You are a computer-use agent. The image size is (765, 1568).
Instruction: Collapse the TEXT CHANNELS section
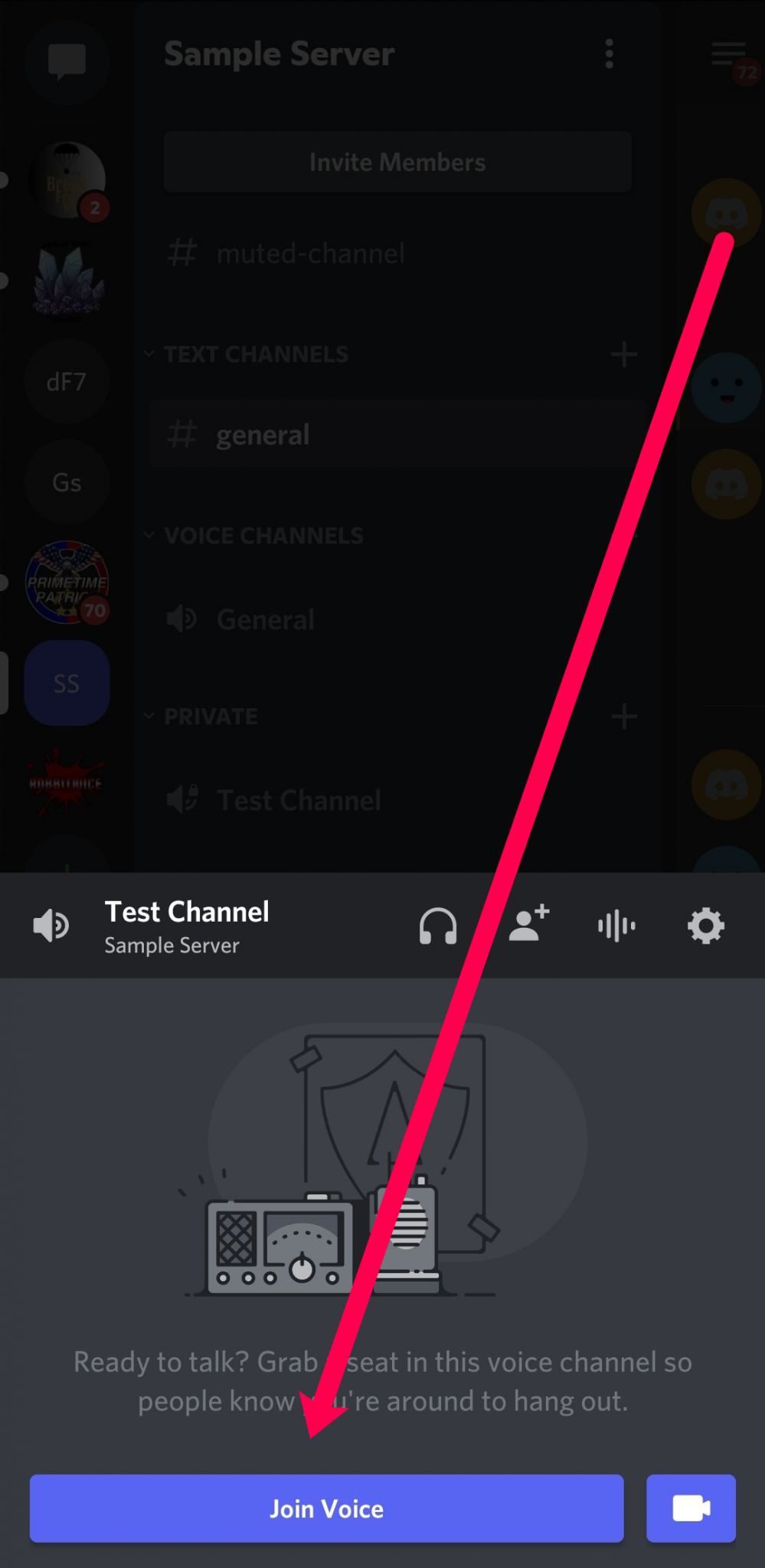[x=149, y=354]
